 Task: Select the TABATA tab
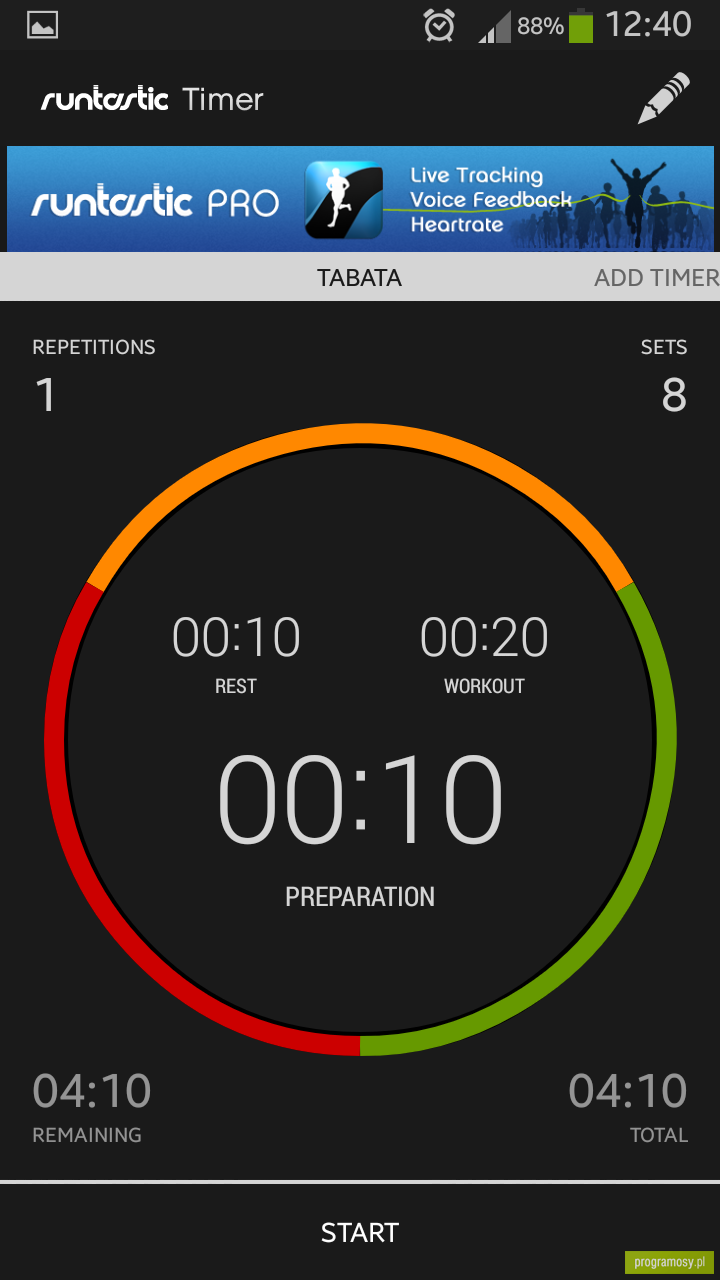360,278
